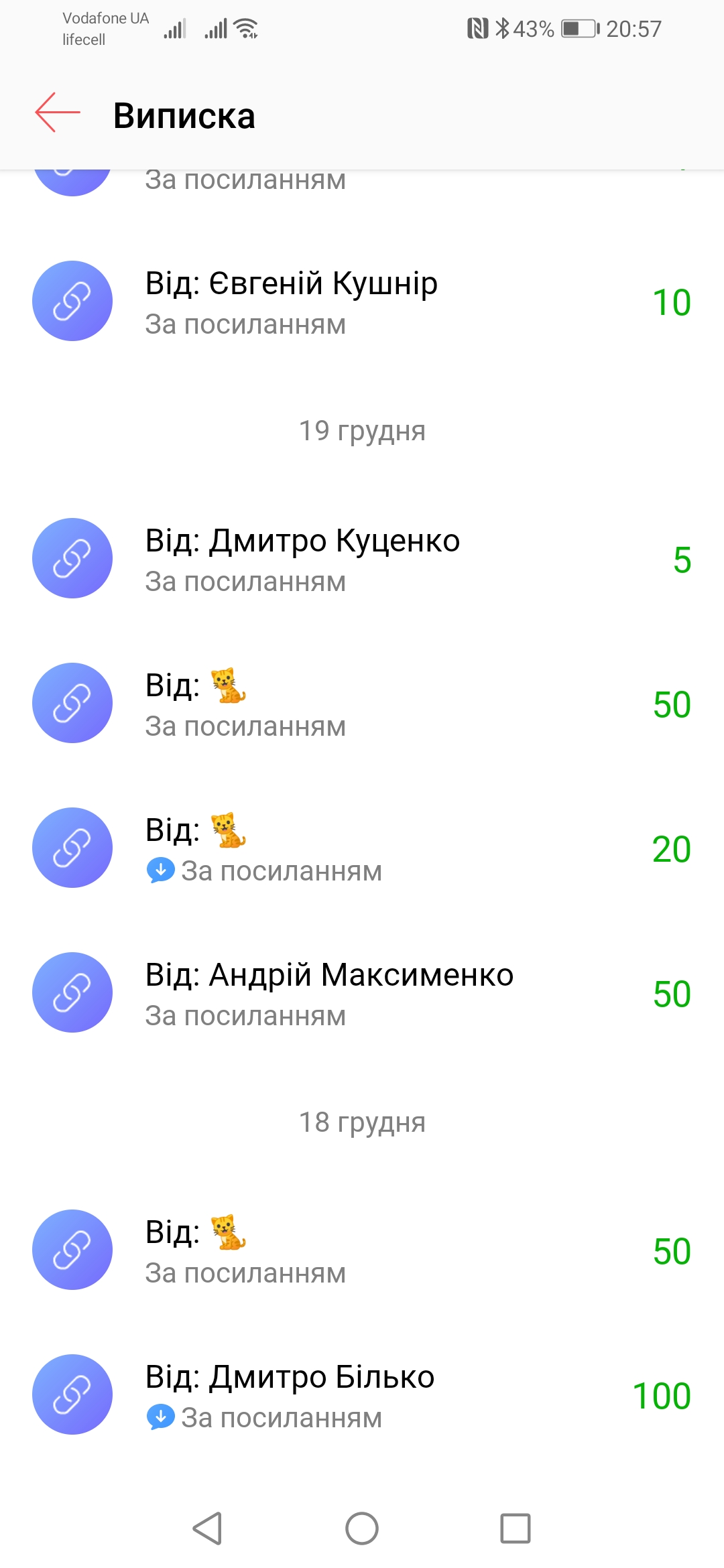Screen dimensions: 724x1568
Task: Go back using the red arrow
Action: (58, 113)
